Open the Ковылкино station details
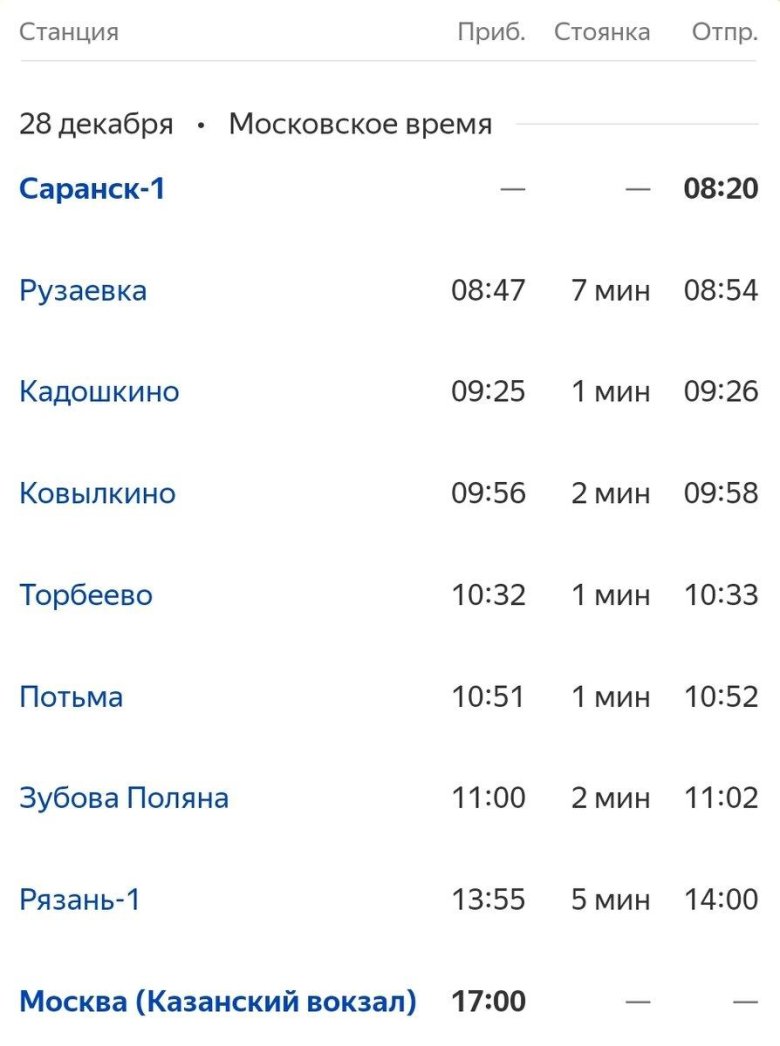The image size is (780, 1046). pyautogui.click(x=97, y=493)
